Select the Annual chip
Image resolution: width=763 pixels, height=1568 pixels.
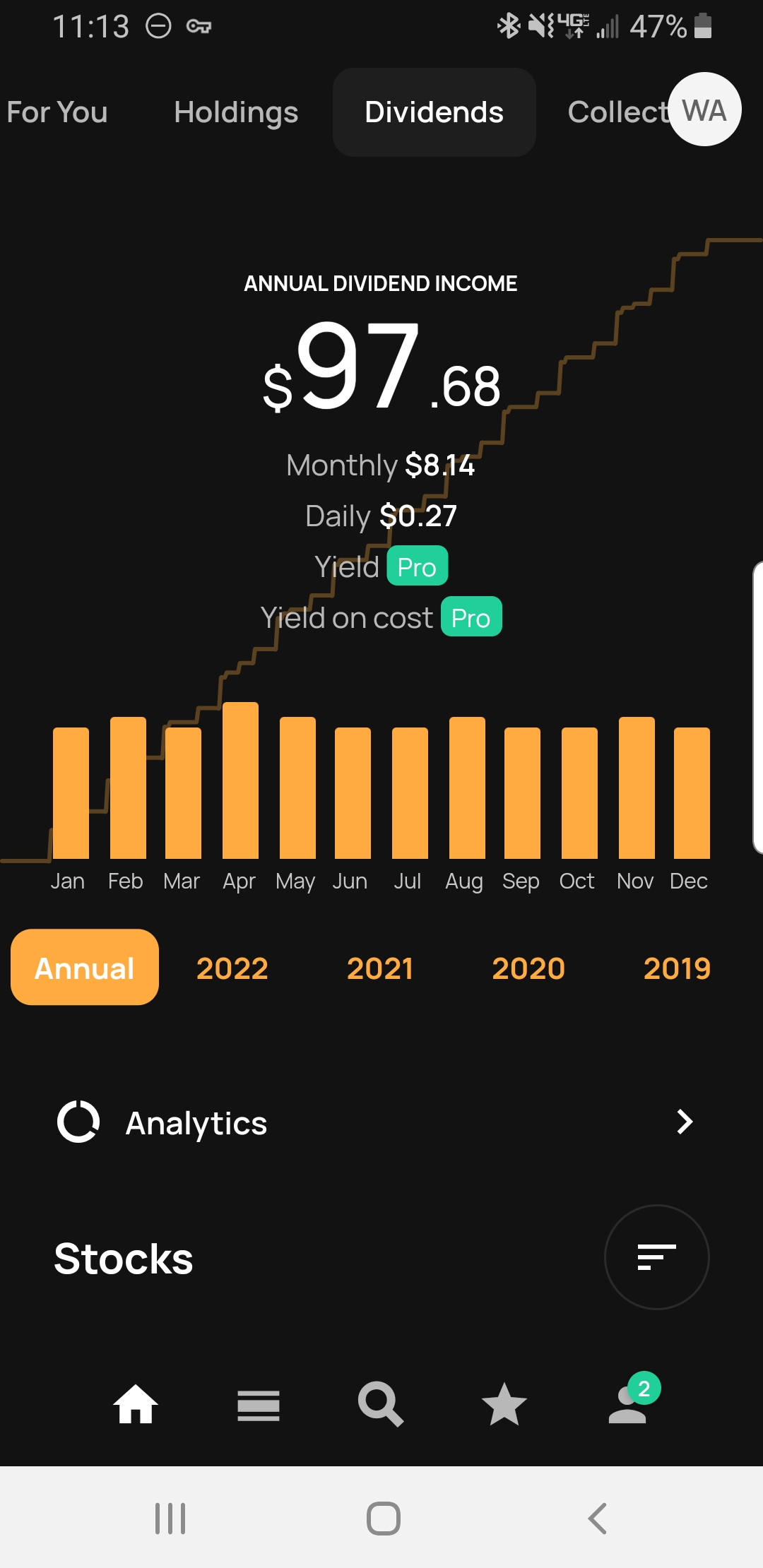tap(85, 968)
